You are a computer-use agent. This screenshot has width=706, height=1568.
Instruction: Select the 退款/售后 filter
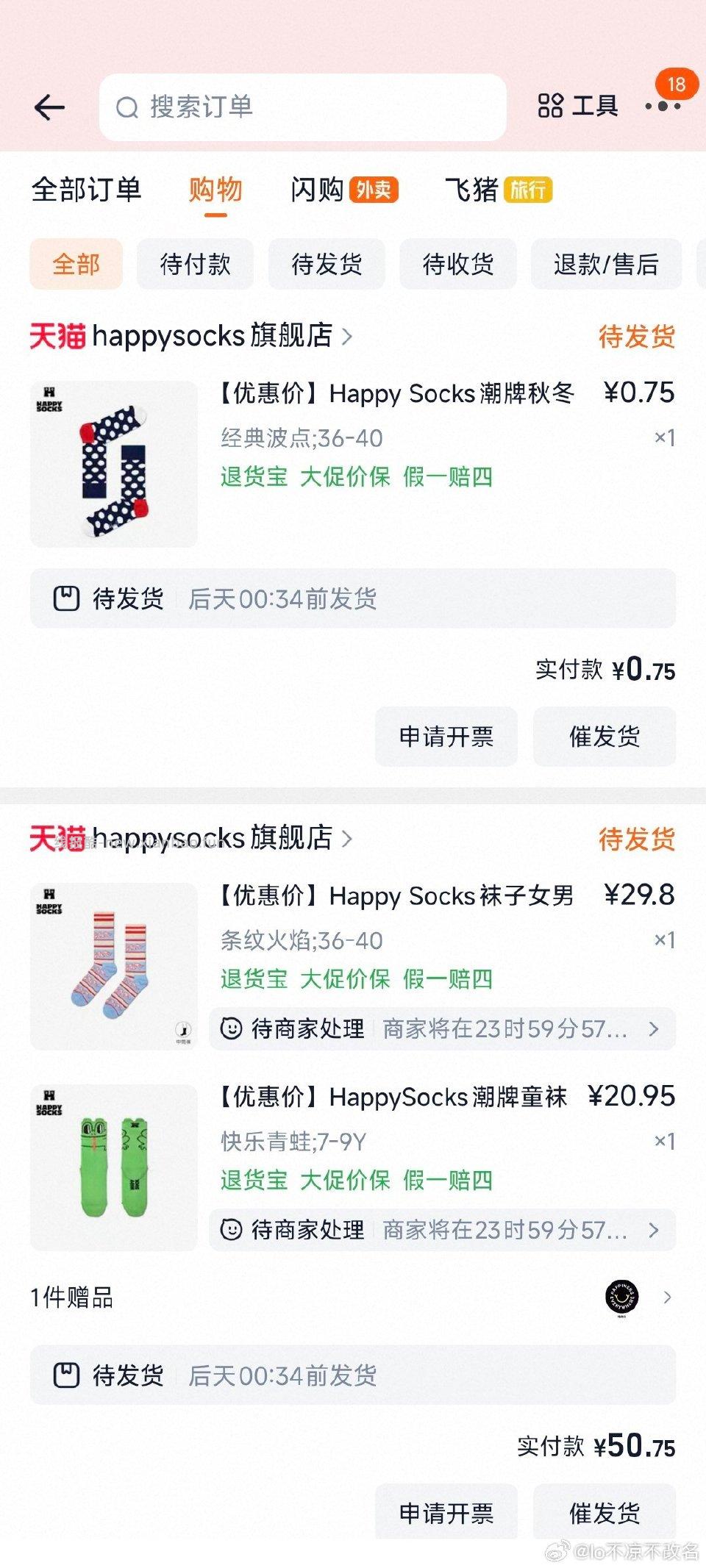pos(607,264)
